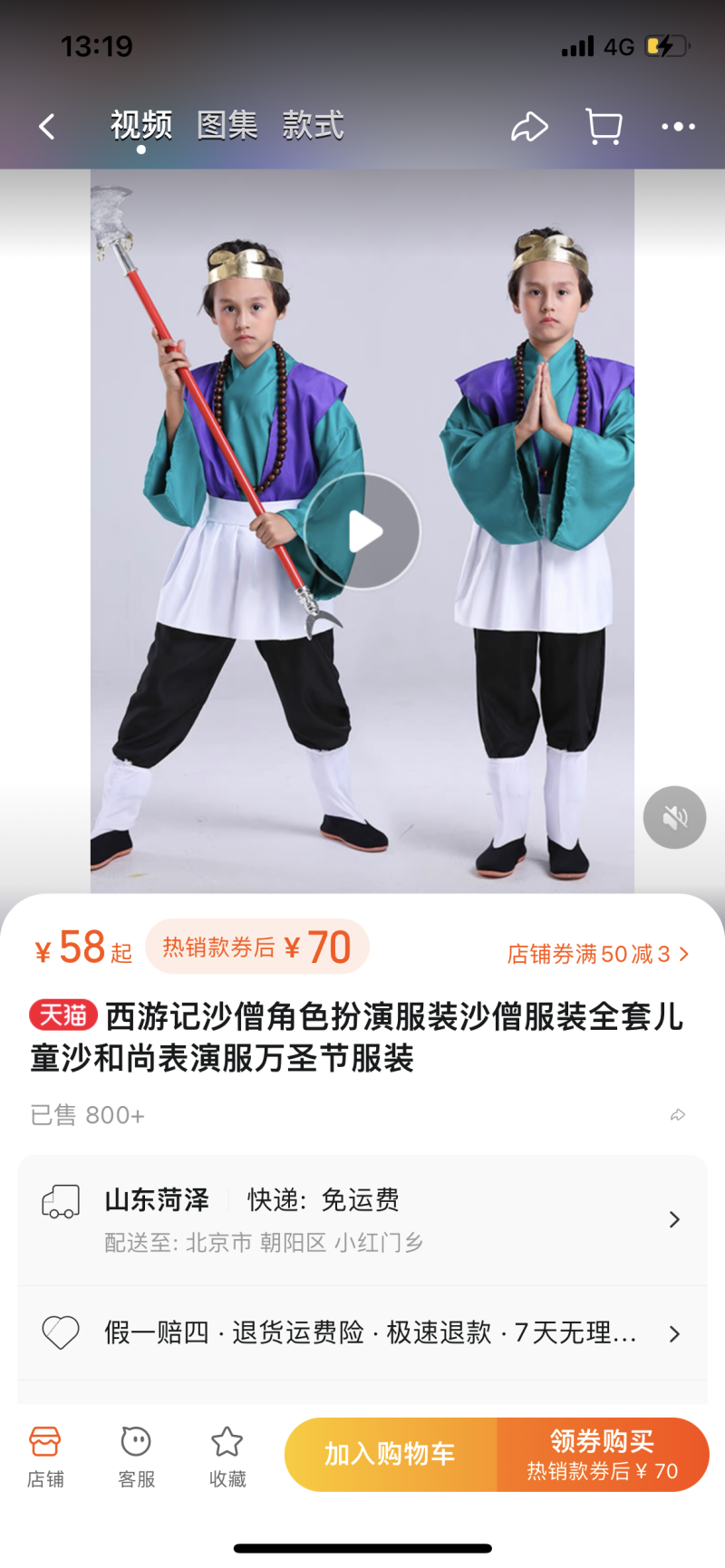Switch to the 款式 tab
This screenshot has width=725, height=1568.
[313, 125]
